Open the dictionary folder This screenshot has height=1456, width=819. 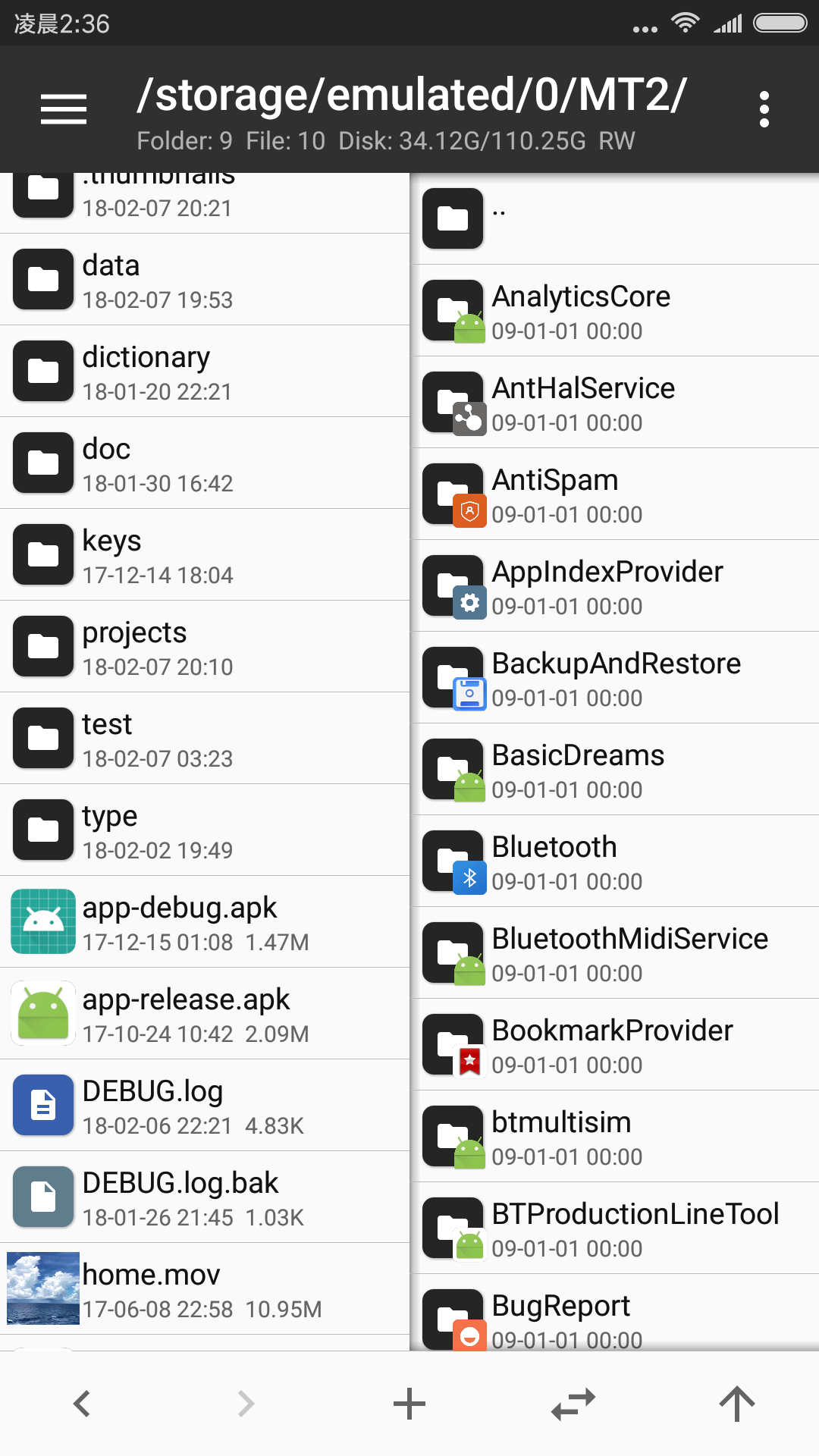pyautogui.click(x=205, y=372)
